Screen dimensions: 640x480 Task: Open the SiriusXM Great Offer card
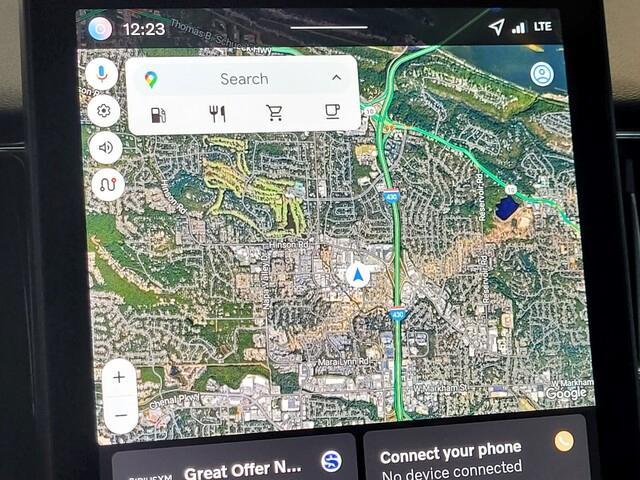235,462
